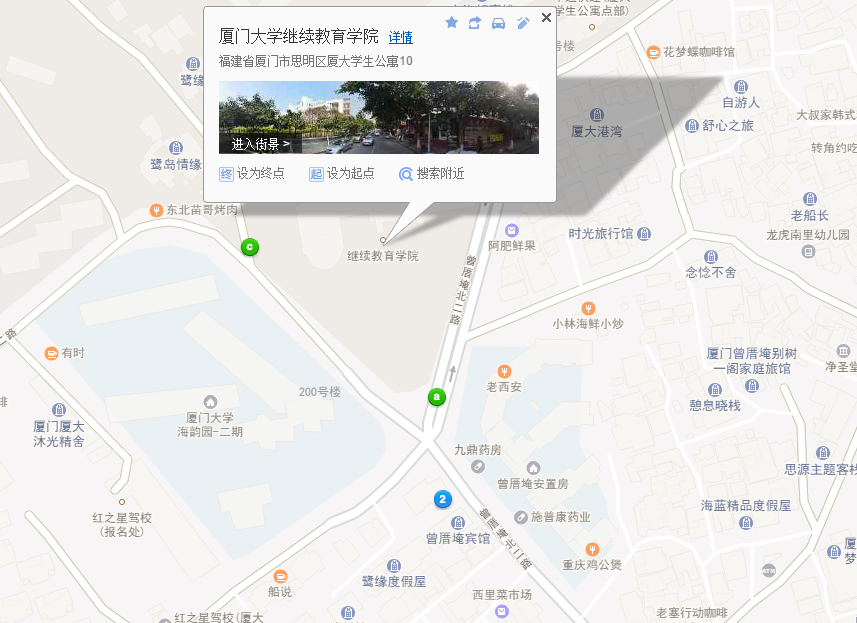Tap 搜索附近 to search nearby
The width and height of the screenshot is (857, 623).
432,173
